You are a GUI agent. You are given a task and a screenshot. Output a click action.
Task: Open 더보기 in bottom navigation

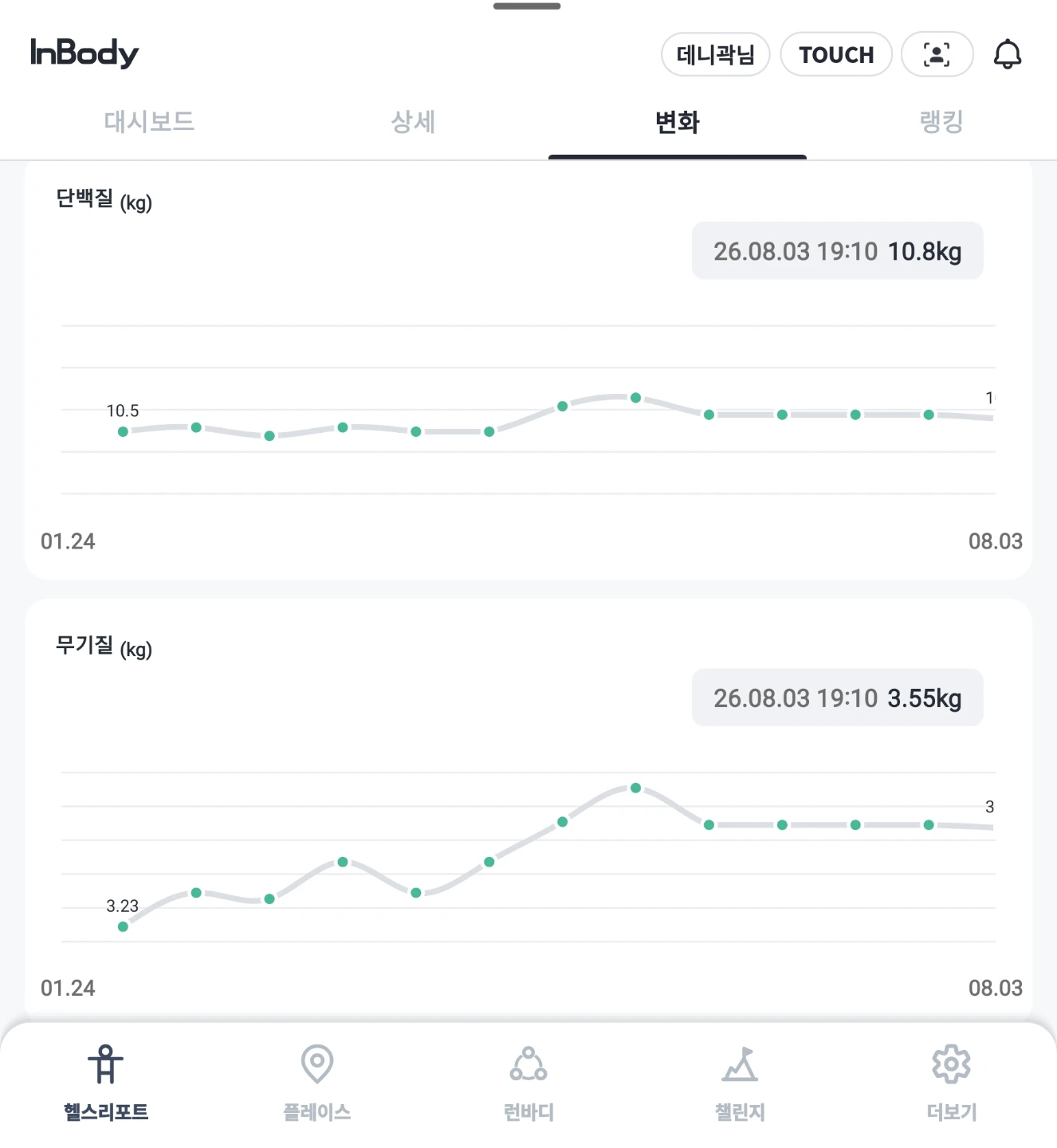pos(951,1082)
